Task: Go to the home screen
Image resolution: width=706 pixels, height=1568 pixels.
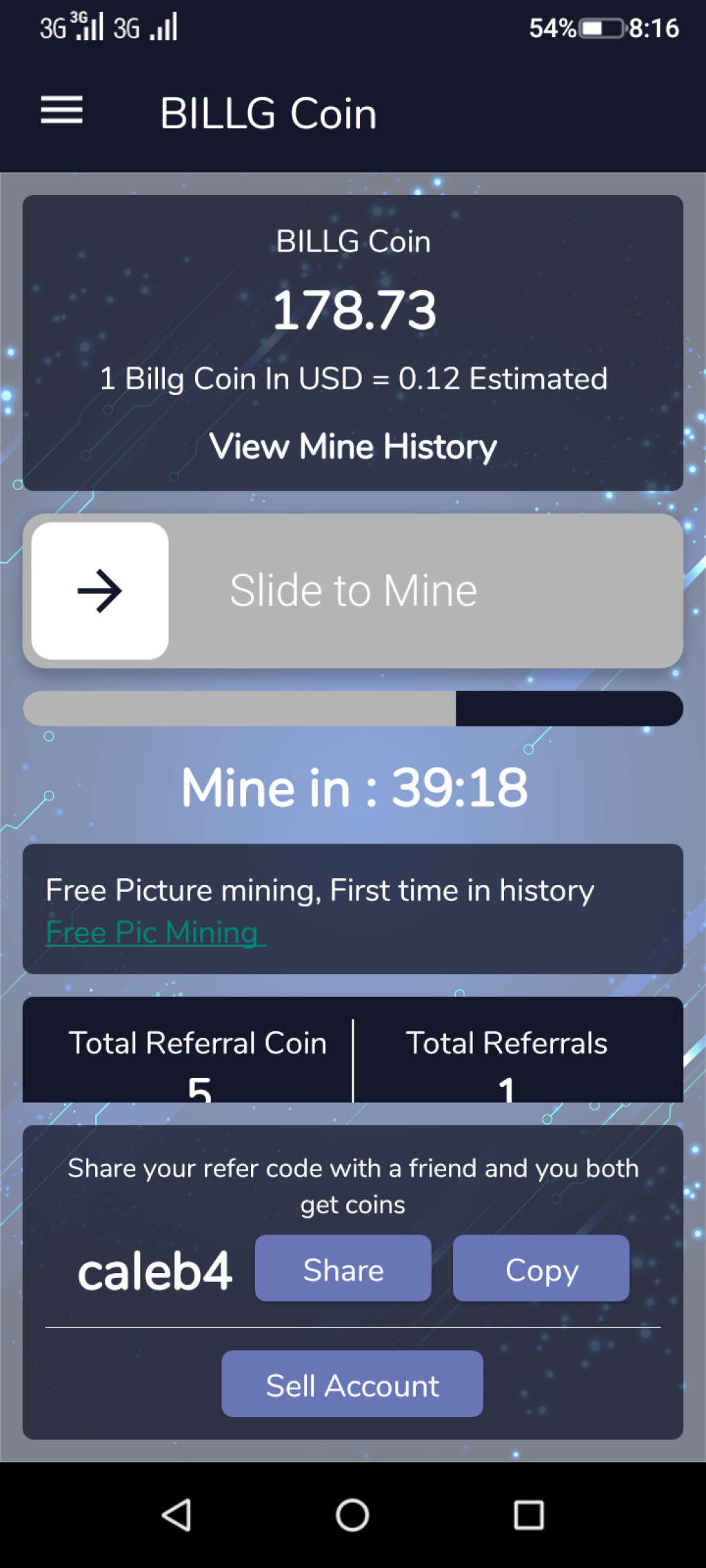Action: 352,1516
